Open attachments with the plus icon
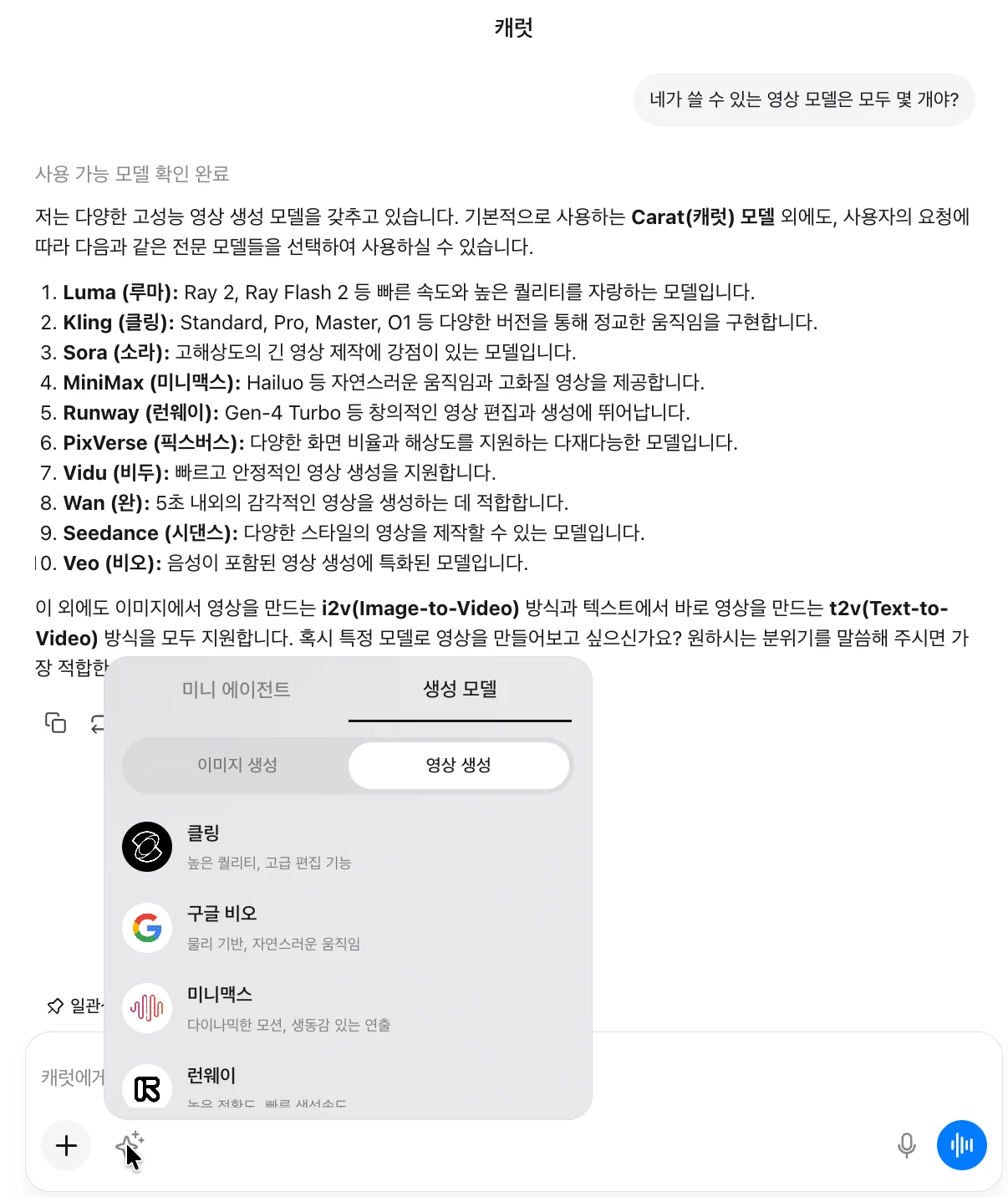The image size is (1008, 1197). (x=65, y=1145)
